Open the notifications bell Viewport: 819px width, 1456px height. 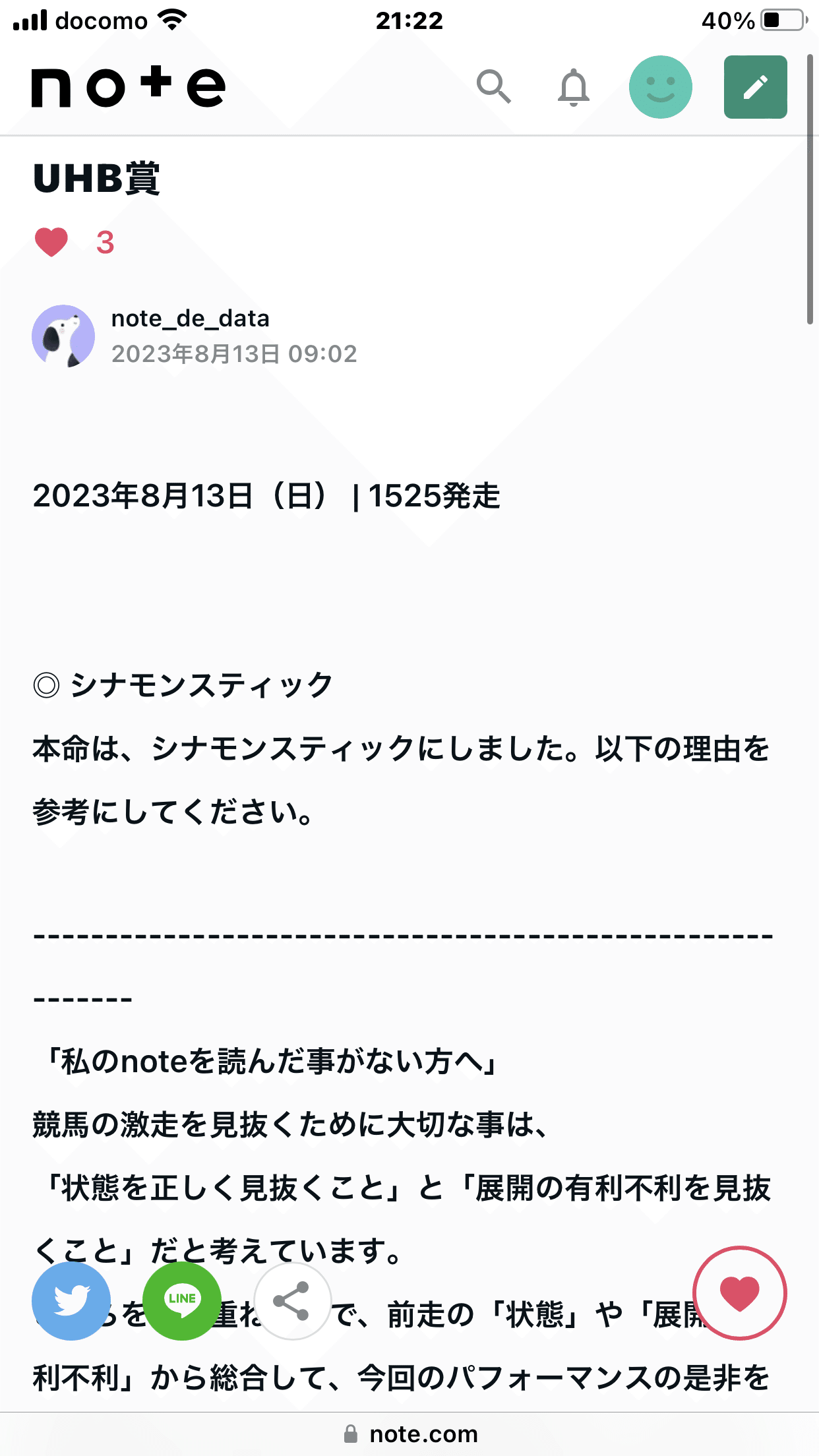(x=572, y=86)
